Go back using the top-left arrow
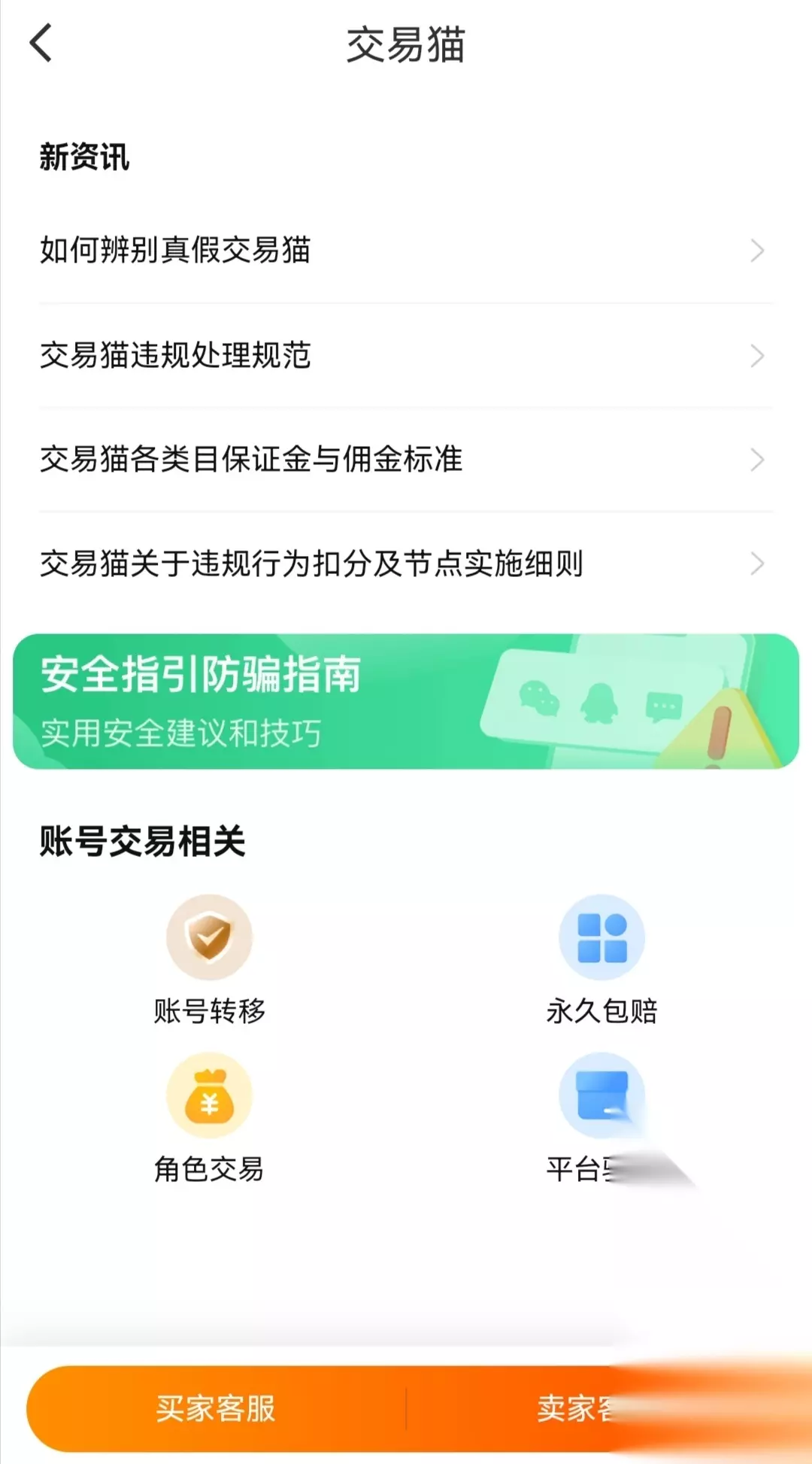This screenshot has width=812, height=1464. [41, 43]
